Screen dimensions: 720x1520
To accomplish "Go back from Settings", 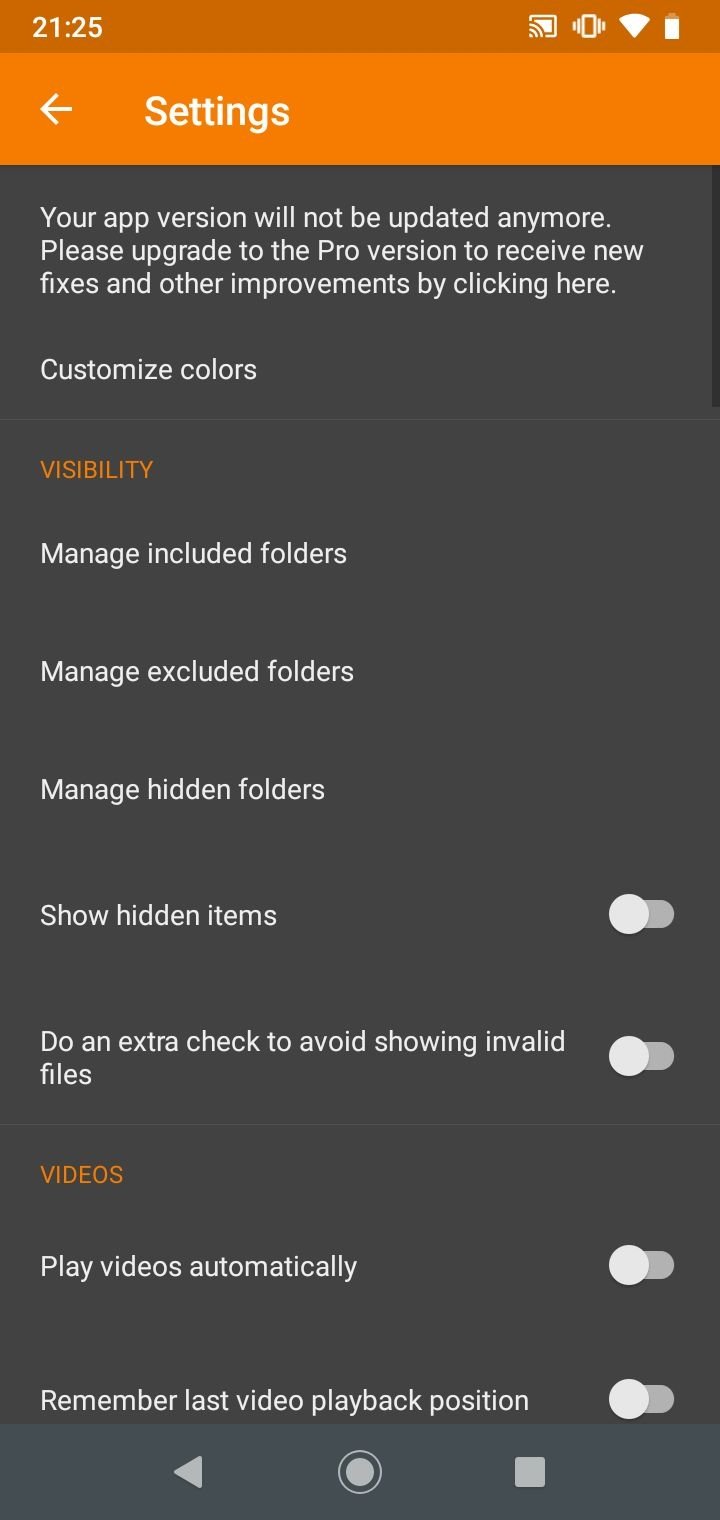I will (x=56, y=110).
